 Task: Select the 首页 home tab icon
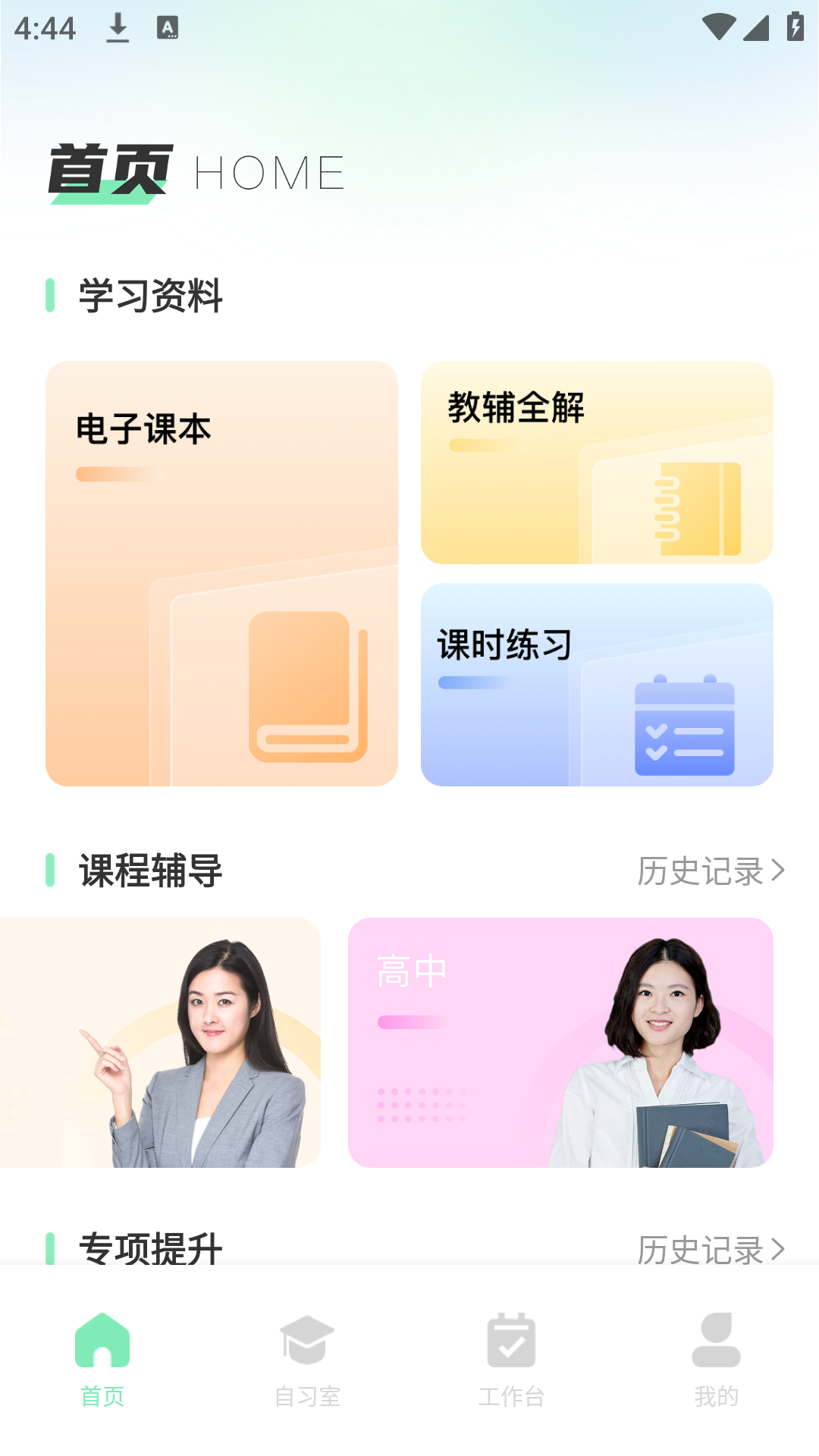(103, 1341)
